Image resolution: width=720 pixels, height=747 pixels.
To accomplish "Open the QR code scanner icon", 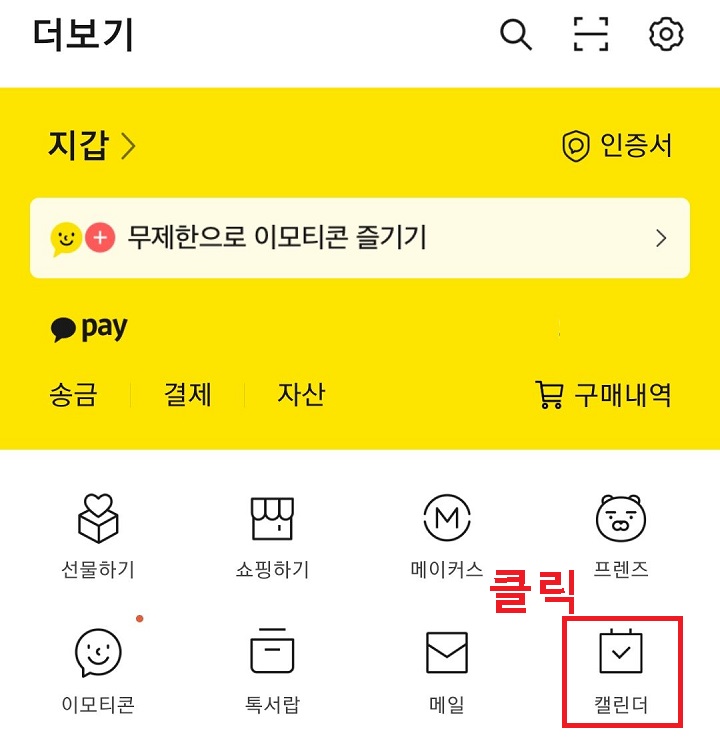I will pyautogui.click(x=592, y=33).
